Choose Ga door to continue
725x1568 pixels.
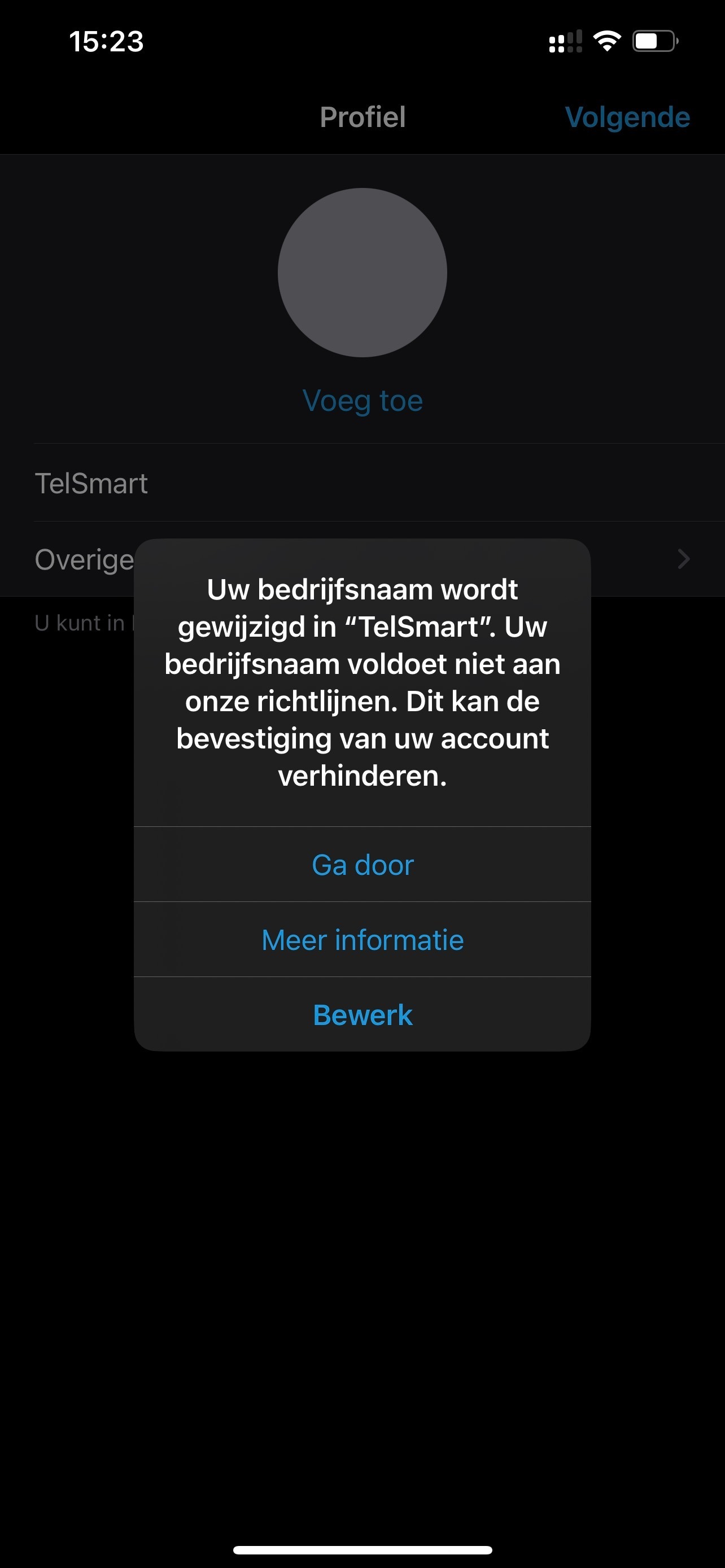tap(362, 864)
